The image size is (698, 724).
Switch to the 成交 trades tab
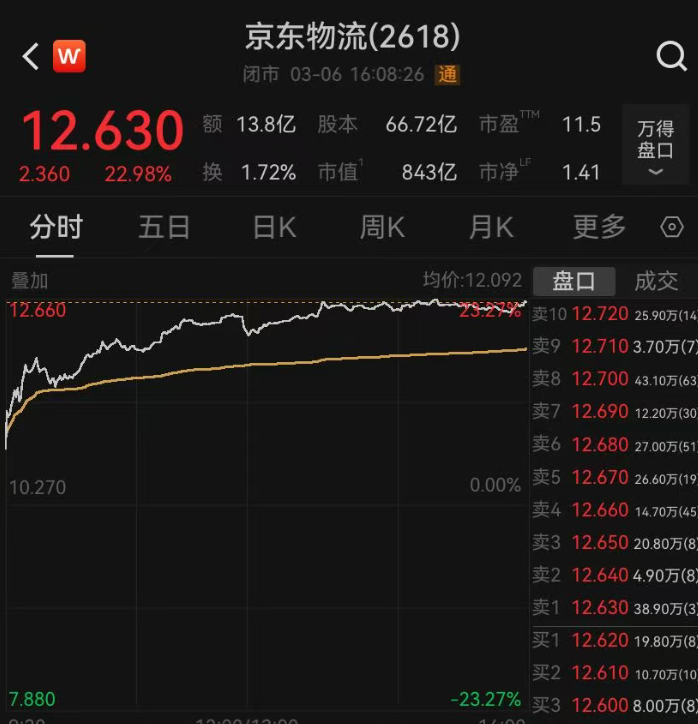(x=656, y=281)
